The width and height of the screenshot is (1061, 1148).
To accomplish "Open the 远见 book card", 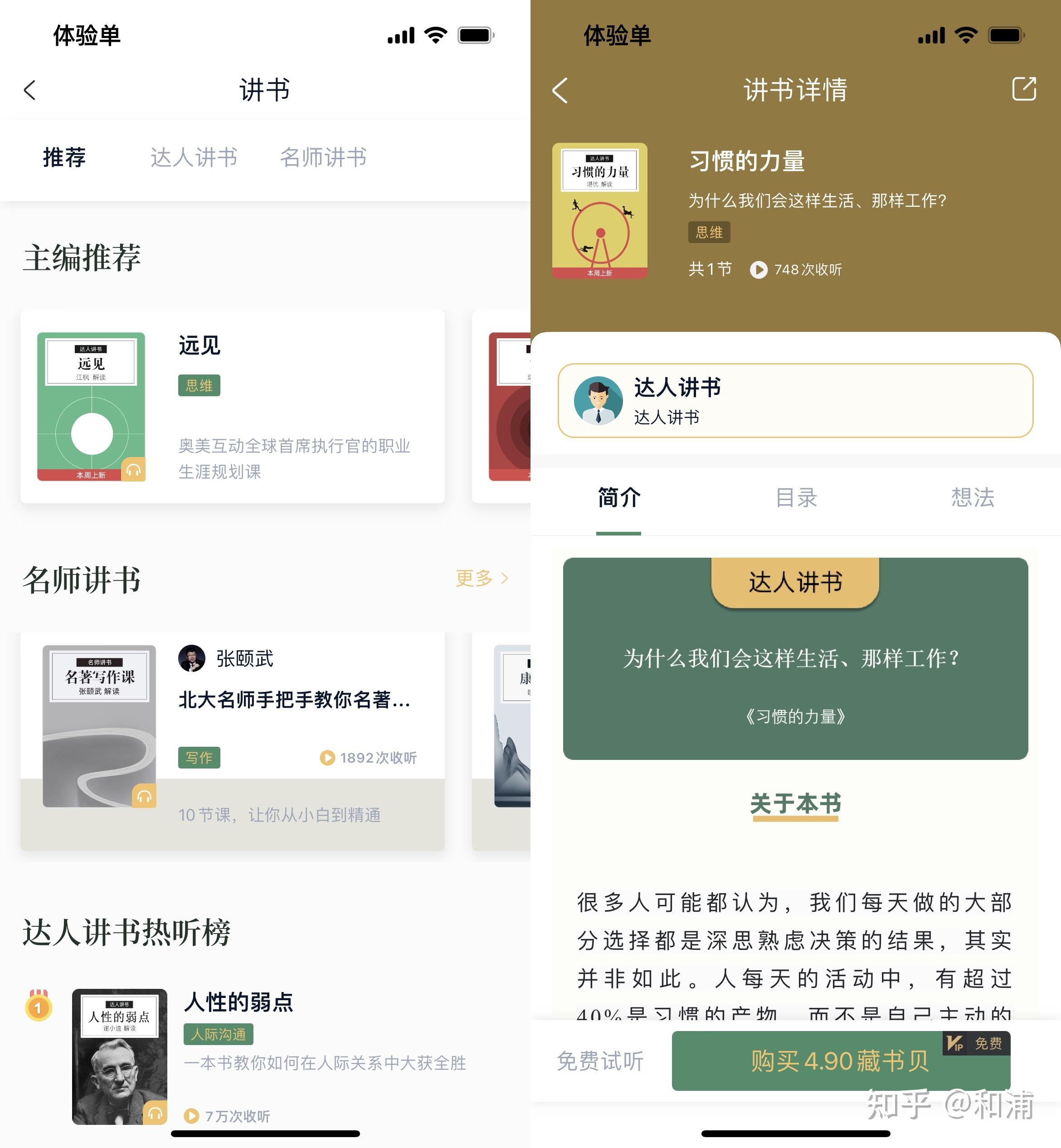I will coord(232,406).
